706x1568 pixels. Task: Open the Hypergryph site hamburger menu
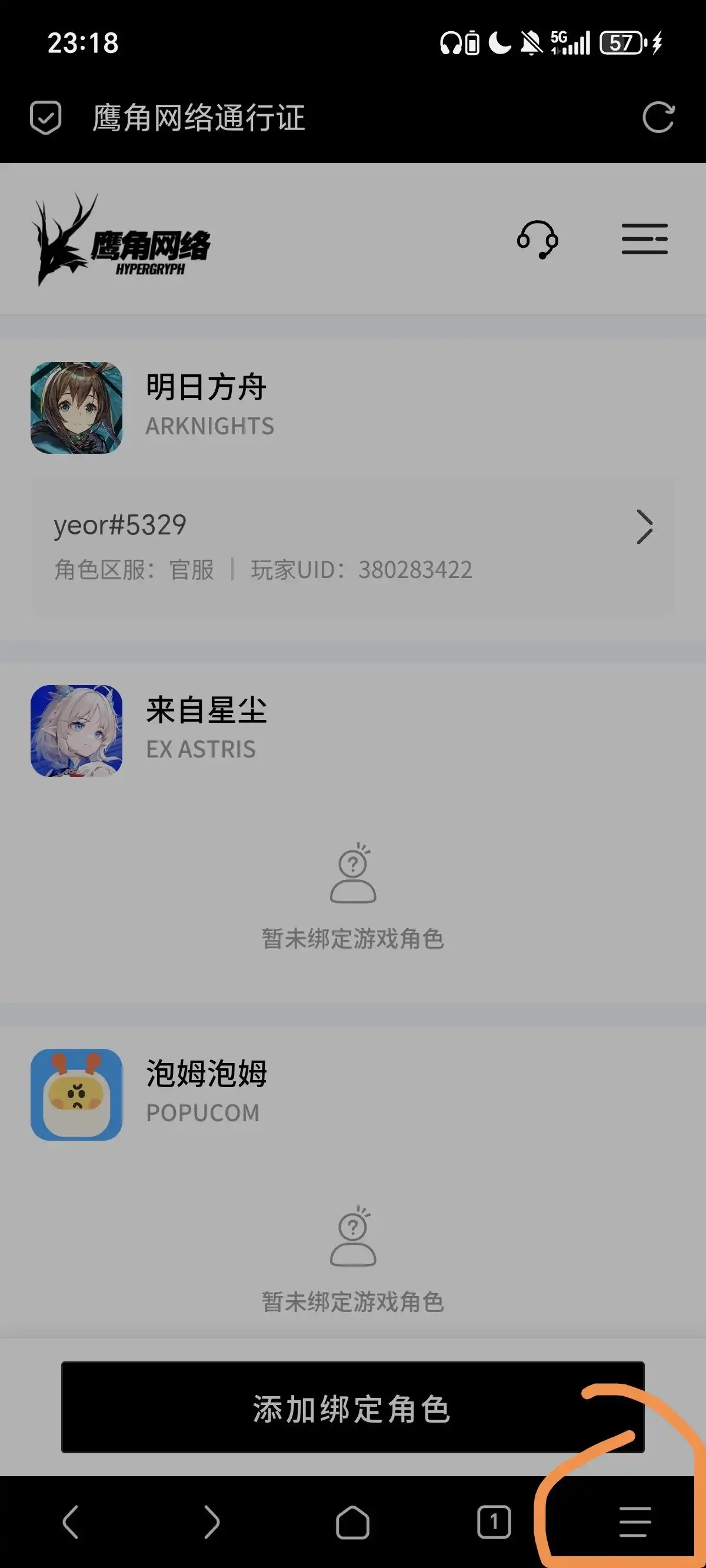644,239
